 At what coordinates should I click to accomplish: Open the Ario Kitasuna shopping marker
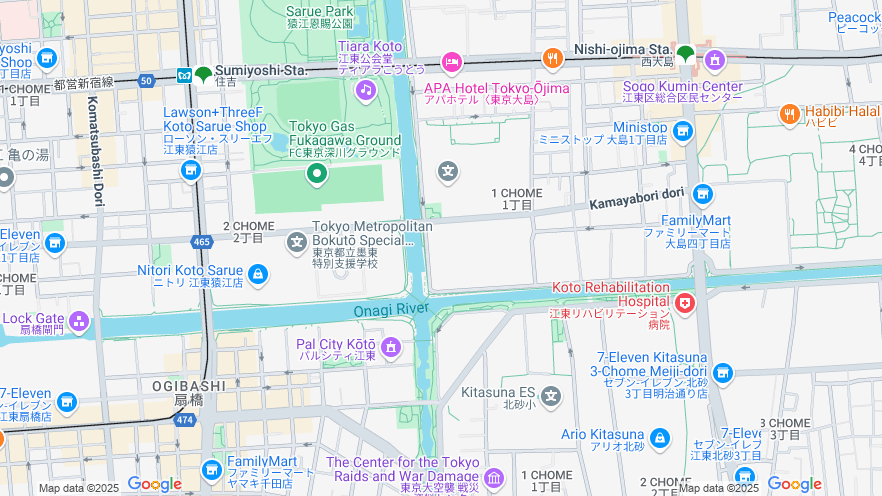(660, 437)
